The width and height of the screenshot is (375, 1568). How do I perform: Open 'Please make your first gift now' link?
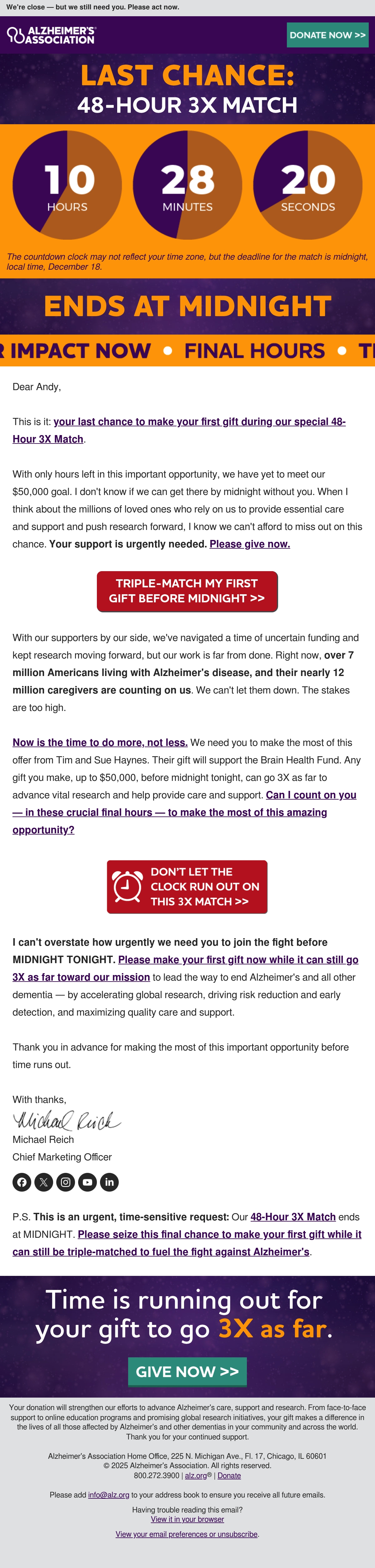click(185, 968)
